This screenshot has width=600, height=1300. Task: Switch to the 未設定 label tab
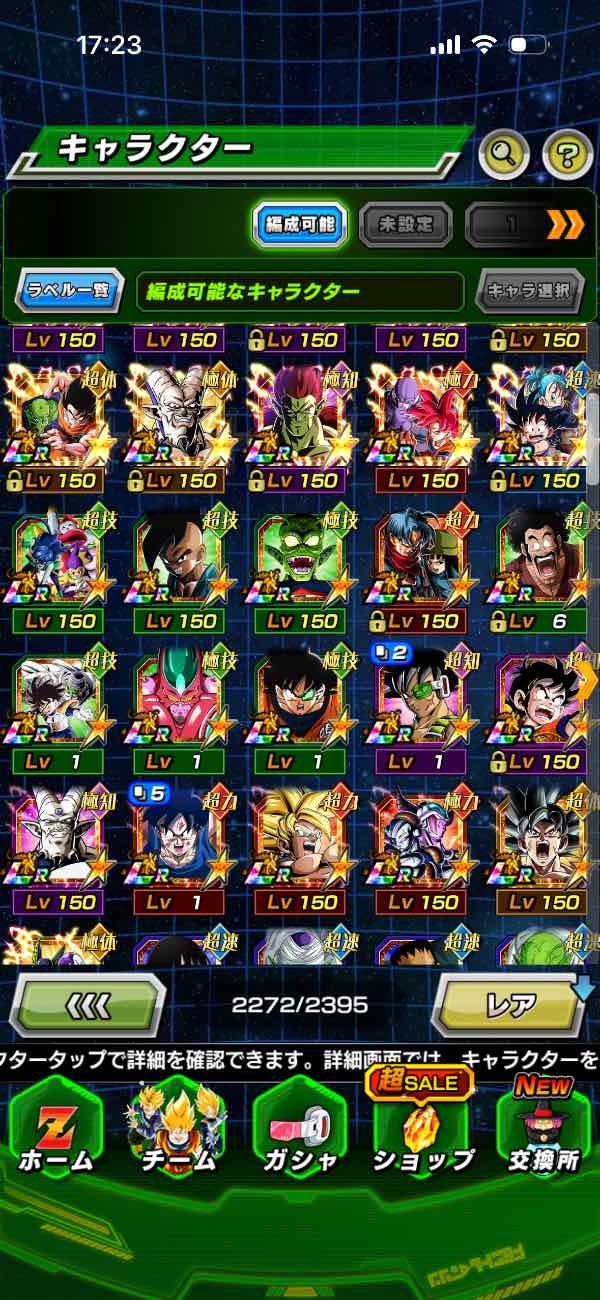404,225
